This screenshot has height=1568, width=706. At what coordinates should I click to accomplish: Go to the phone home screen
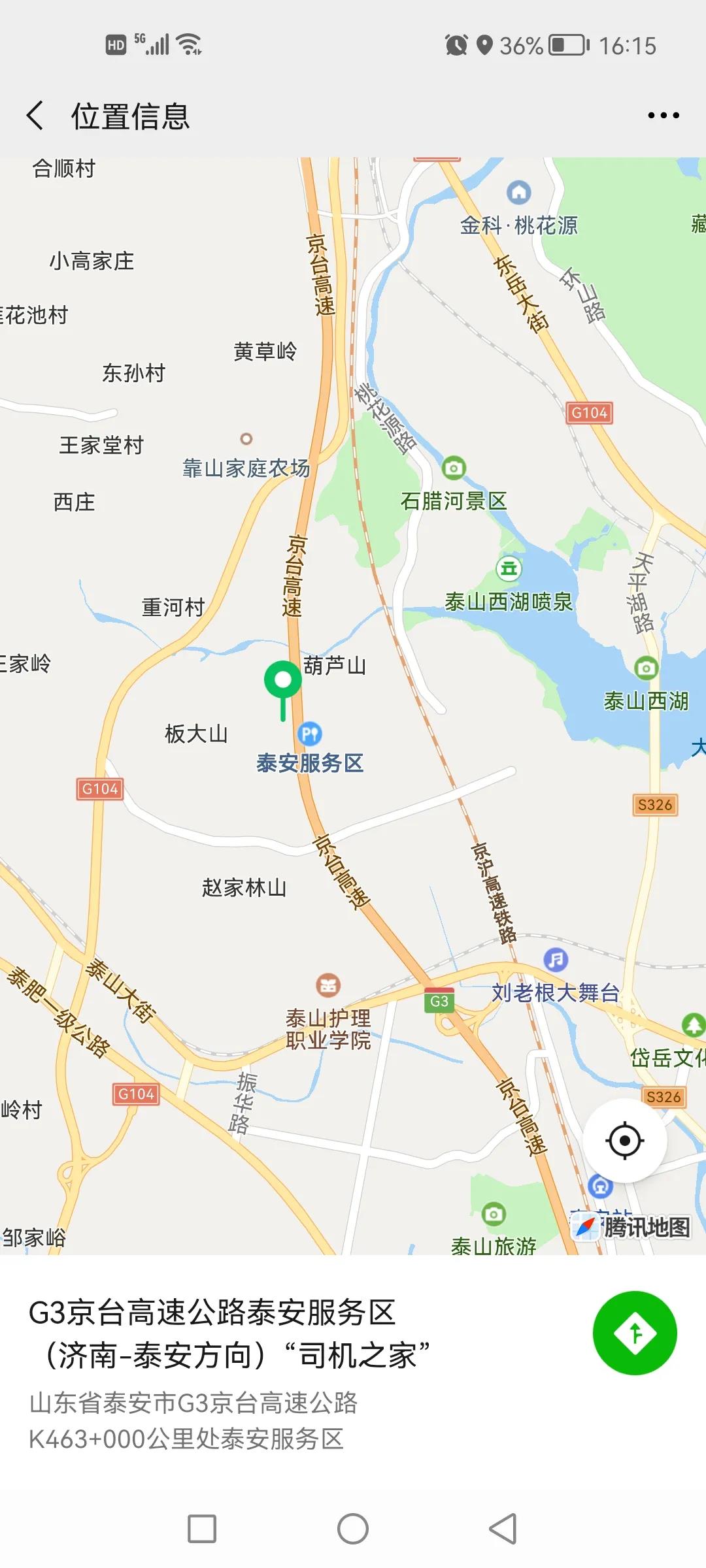click(353, 1529)
